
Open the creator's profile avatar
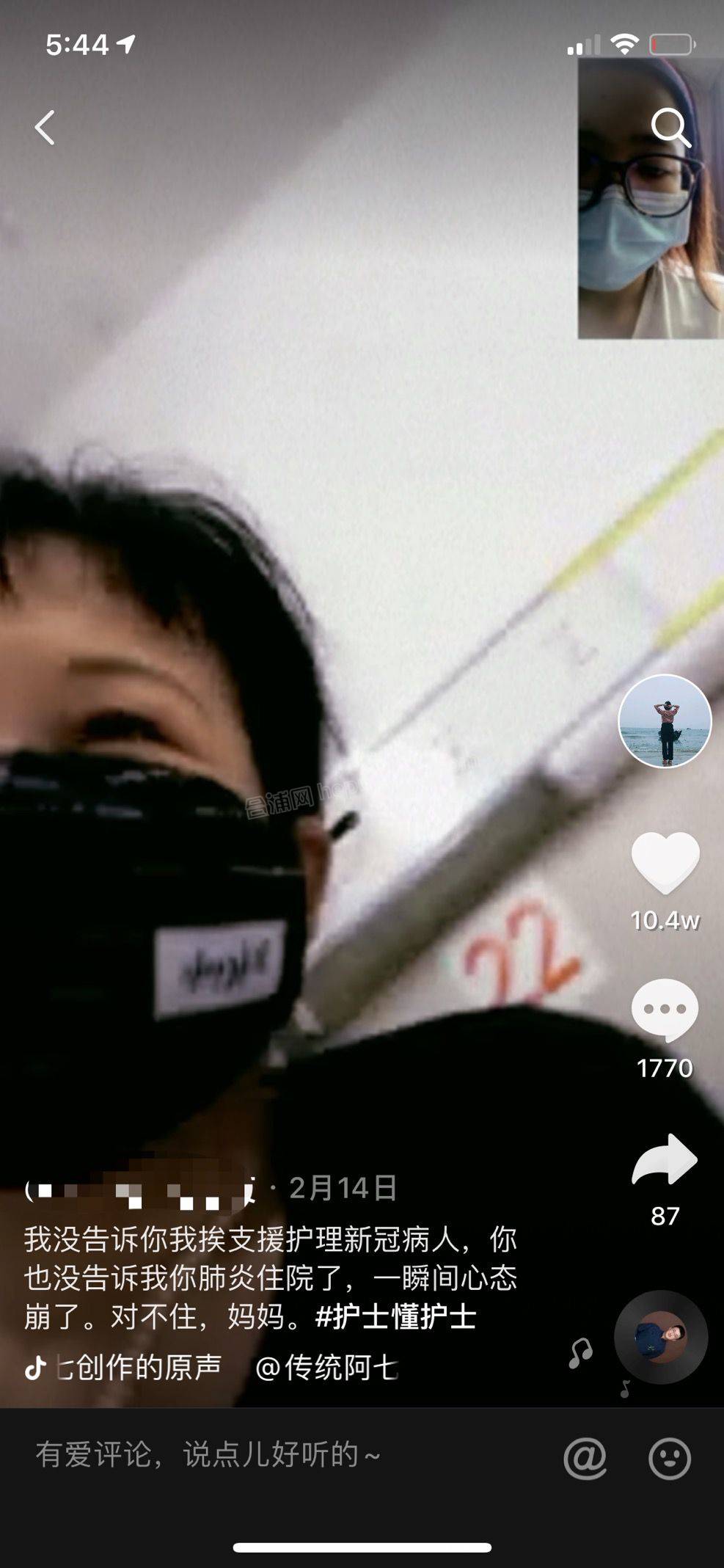pos(665,721)
